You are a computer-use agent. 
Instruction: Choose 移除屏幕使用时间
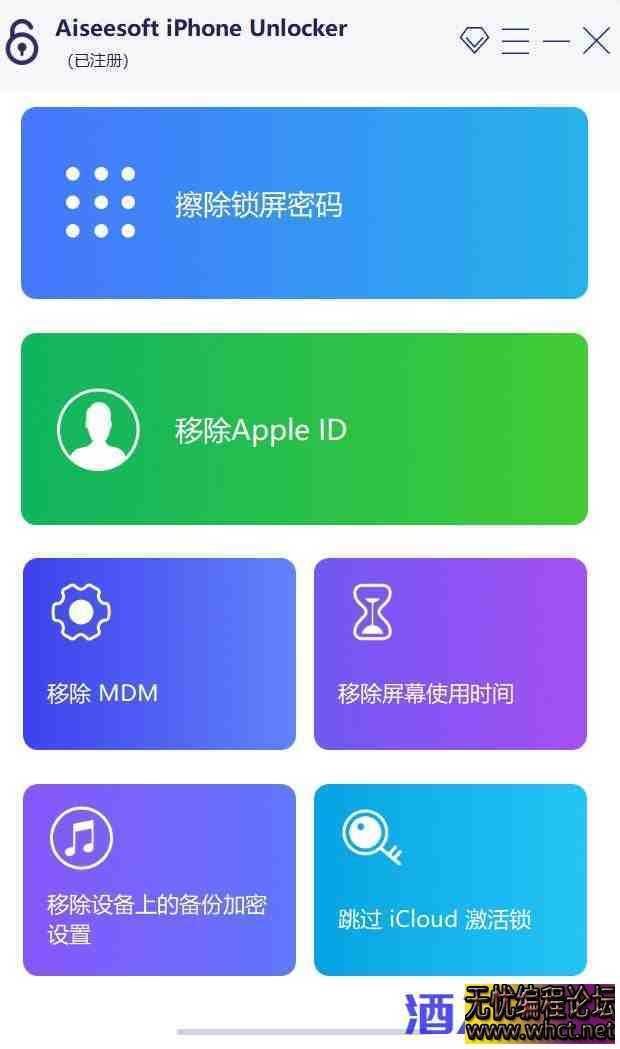[450, 654]
